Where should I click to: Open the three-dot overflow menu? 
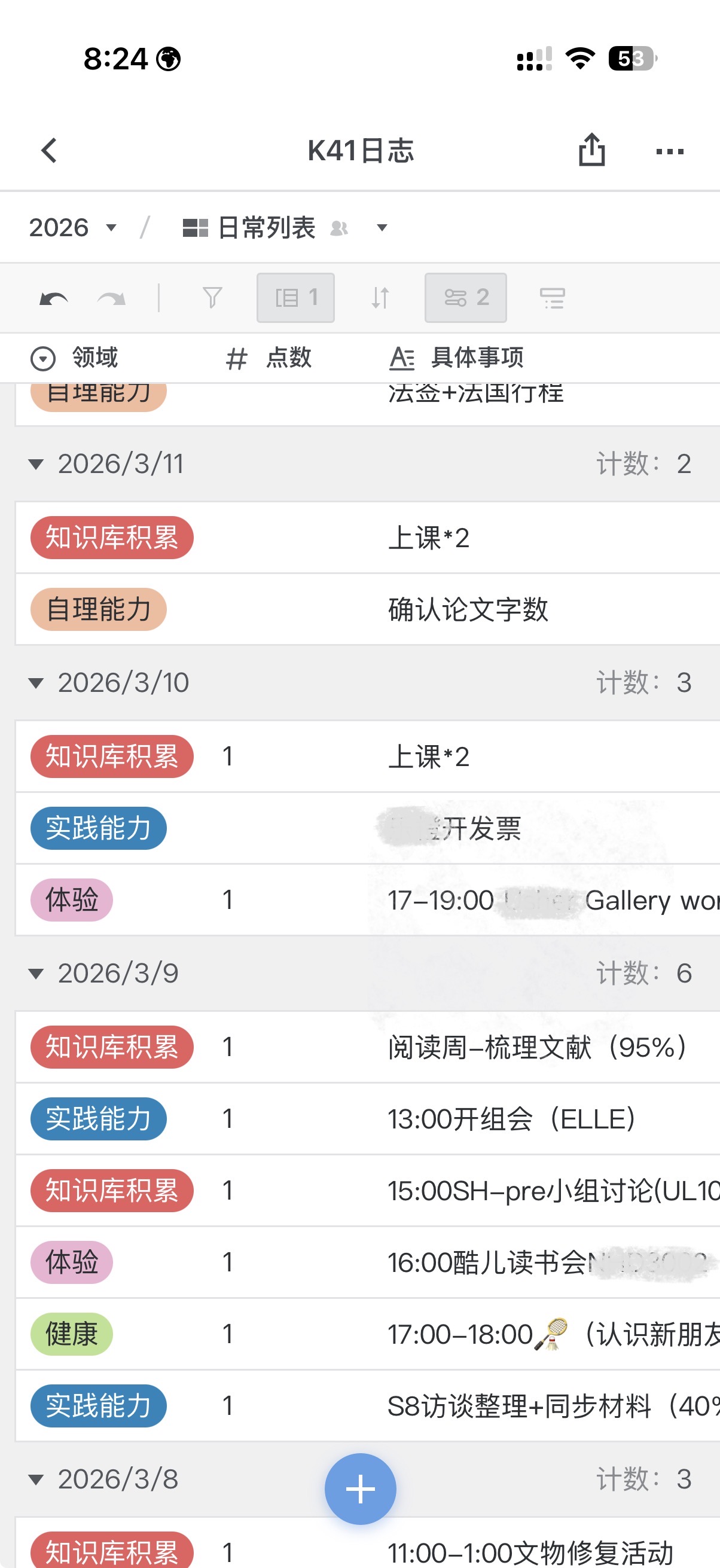coord(670,151)
